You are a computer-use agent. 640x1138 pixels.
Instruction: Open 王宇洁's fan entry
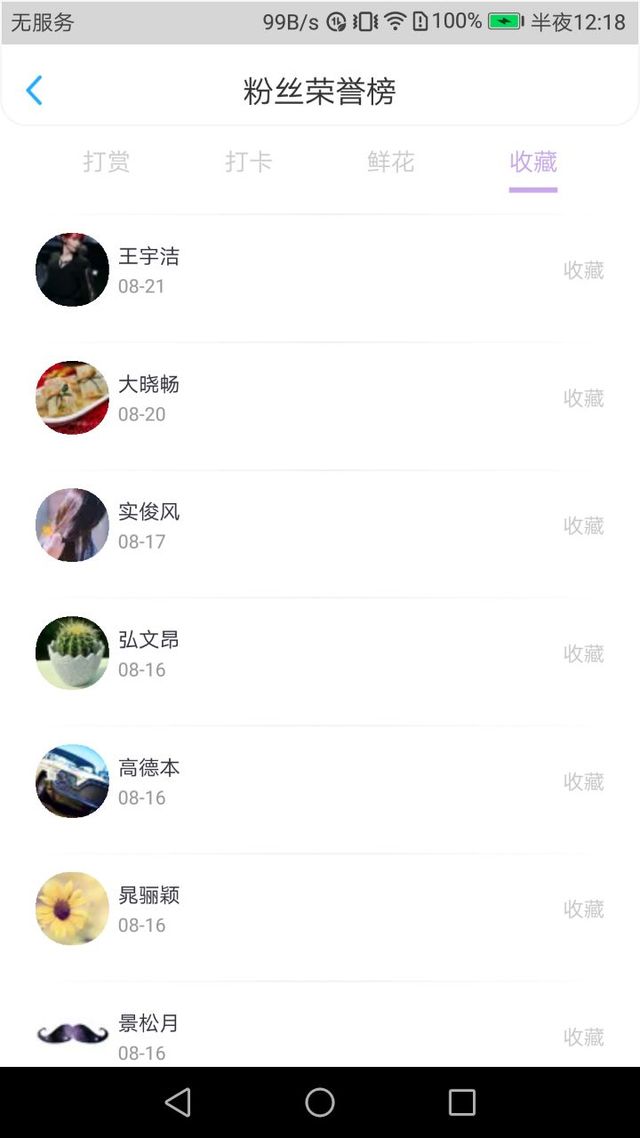(x=320, y=270)
